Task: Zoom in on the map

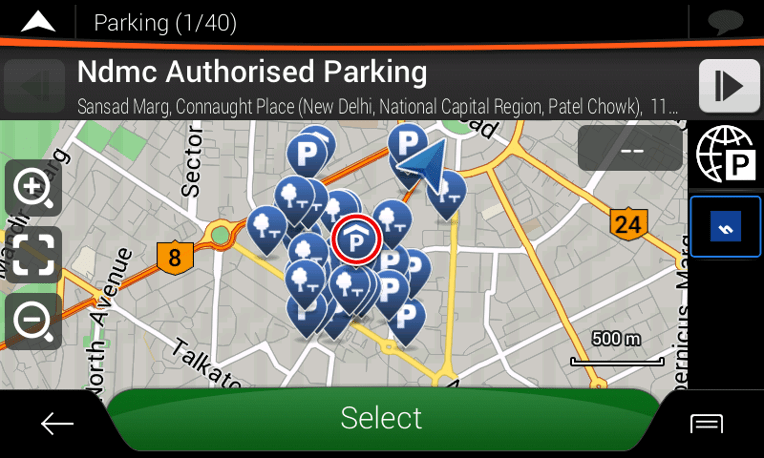Action: coord(33,188)
